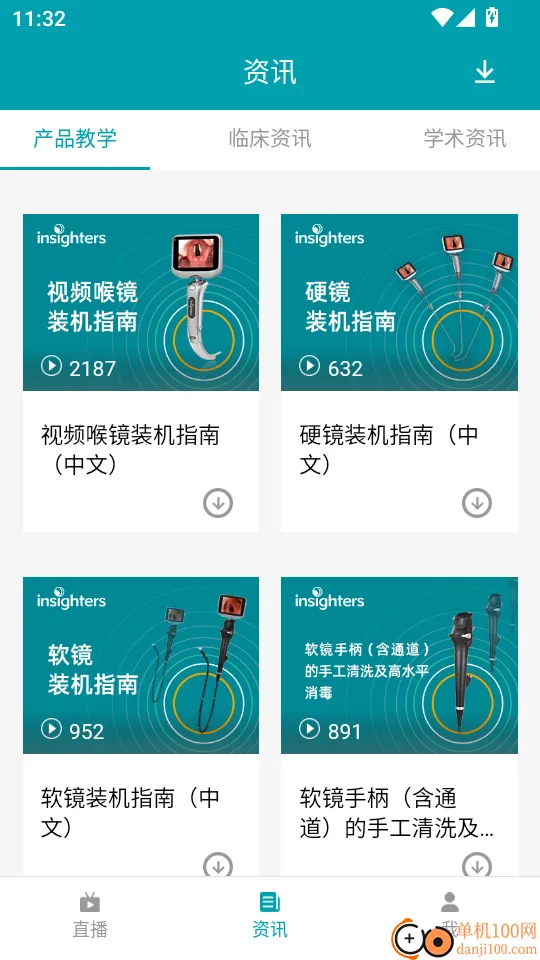540x960 pixels.
Task: Download 硬镜装机指南（中文）
Action: tap(477, 503)
